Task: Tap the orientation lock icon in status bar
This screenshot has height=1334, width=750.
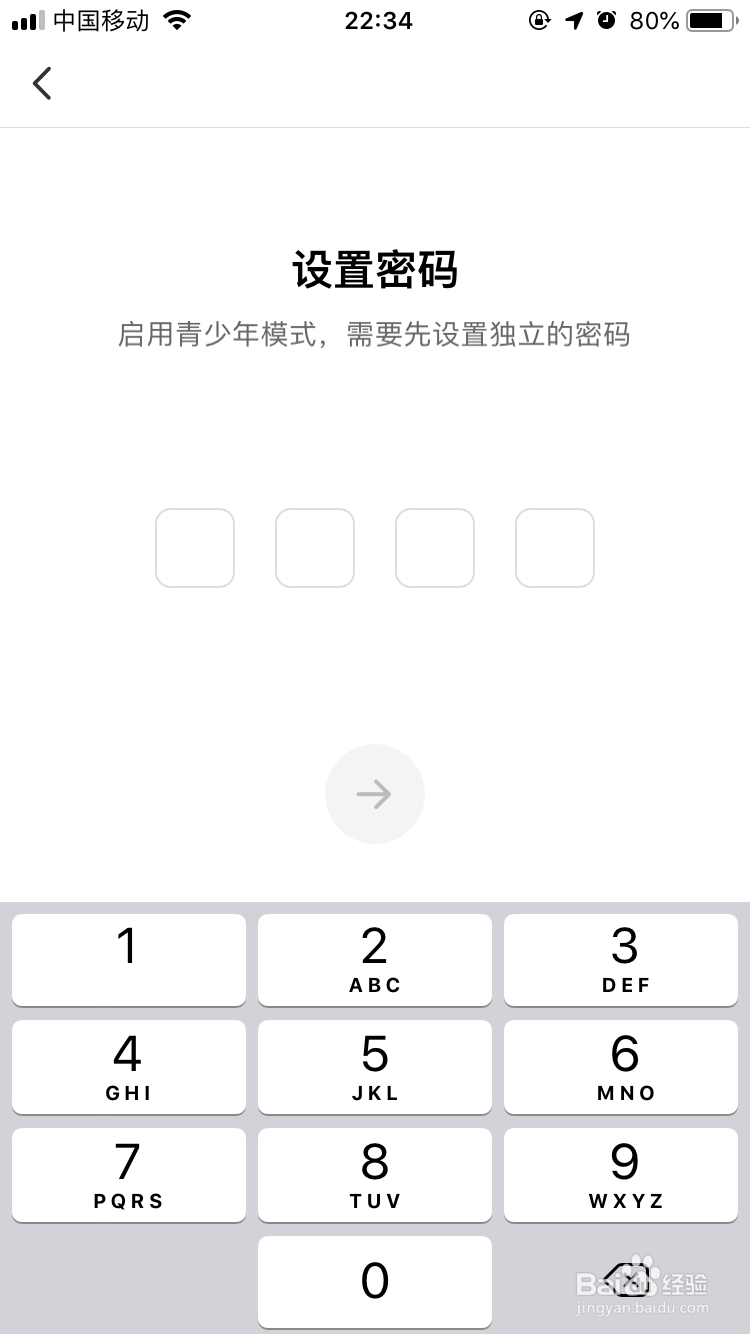Action: pos(539,20)
